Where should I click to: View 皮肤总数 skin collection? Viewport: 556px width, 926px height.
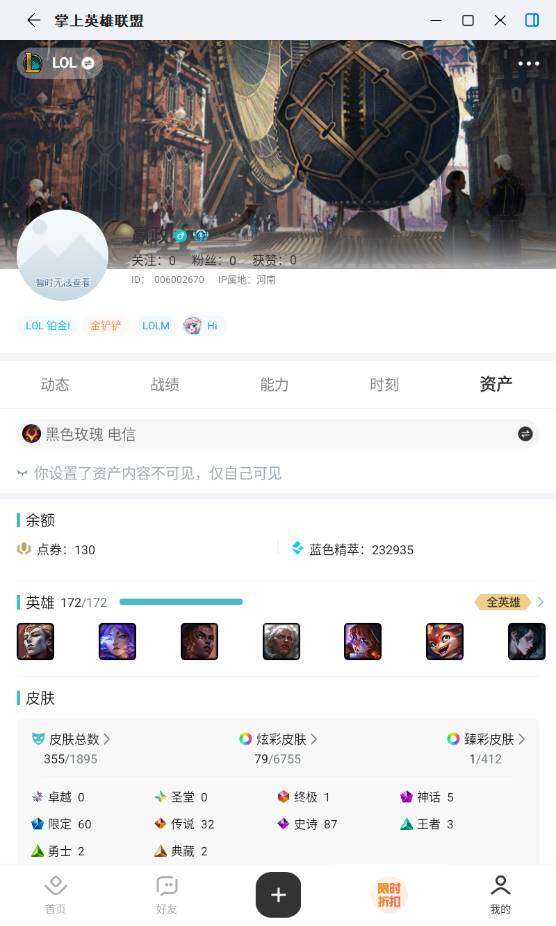click(71, 739)
